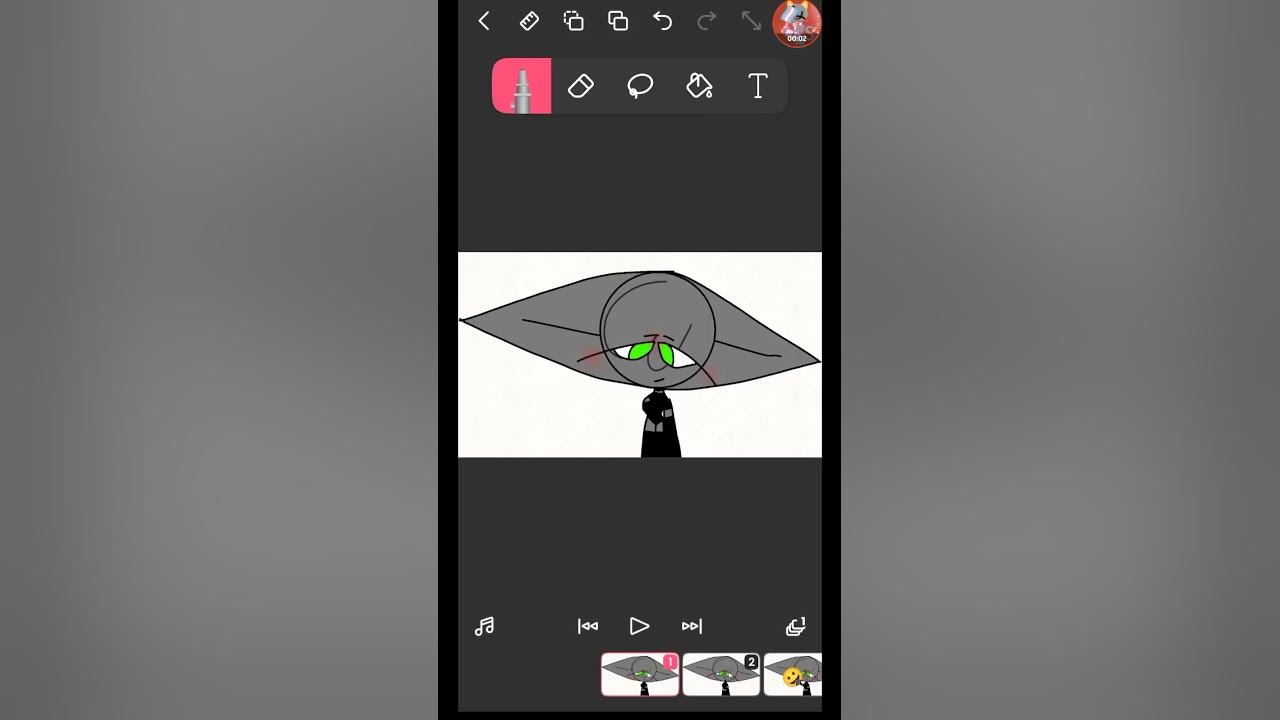Open the ruler tool
Image resolution: width=1280 pixels, height=720 pixels.
(x=529, y=21)
